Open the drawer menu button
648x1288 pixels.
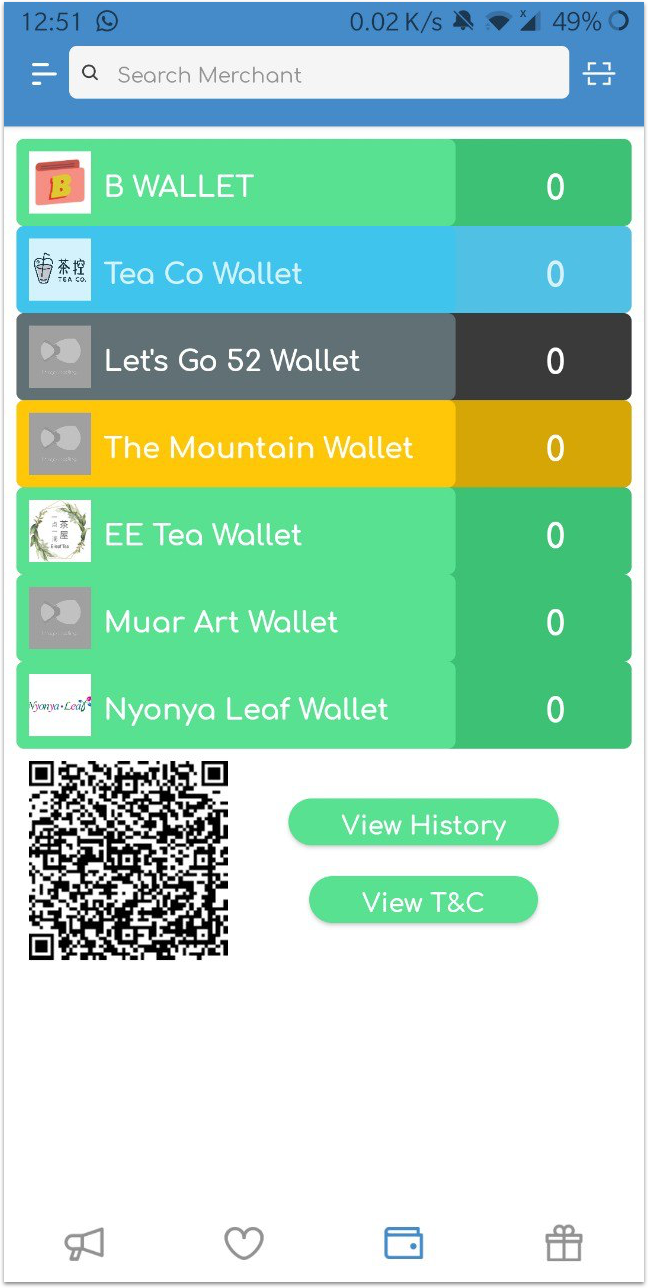coord(43,74)
